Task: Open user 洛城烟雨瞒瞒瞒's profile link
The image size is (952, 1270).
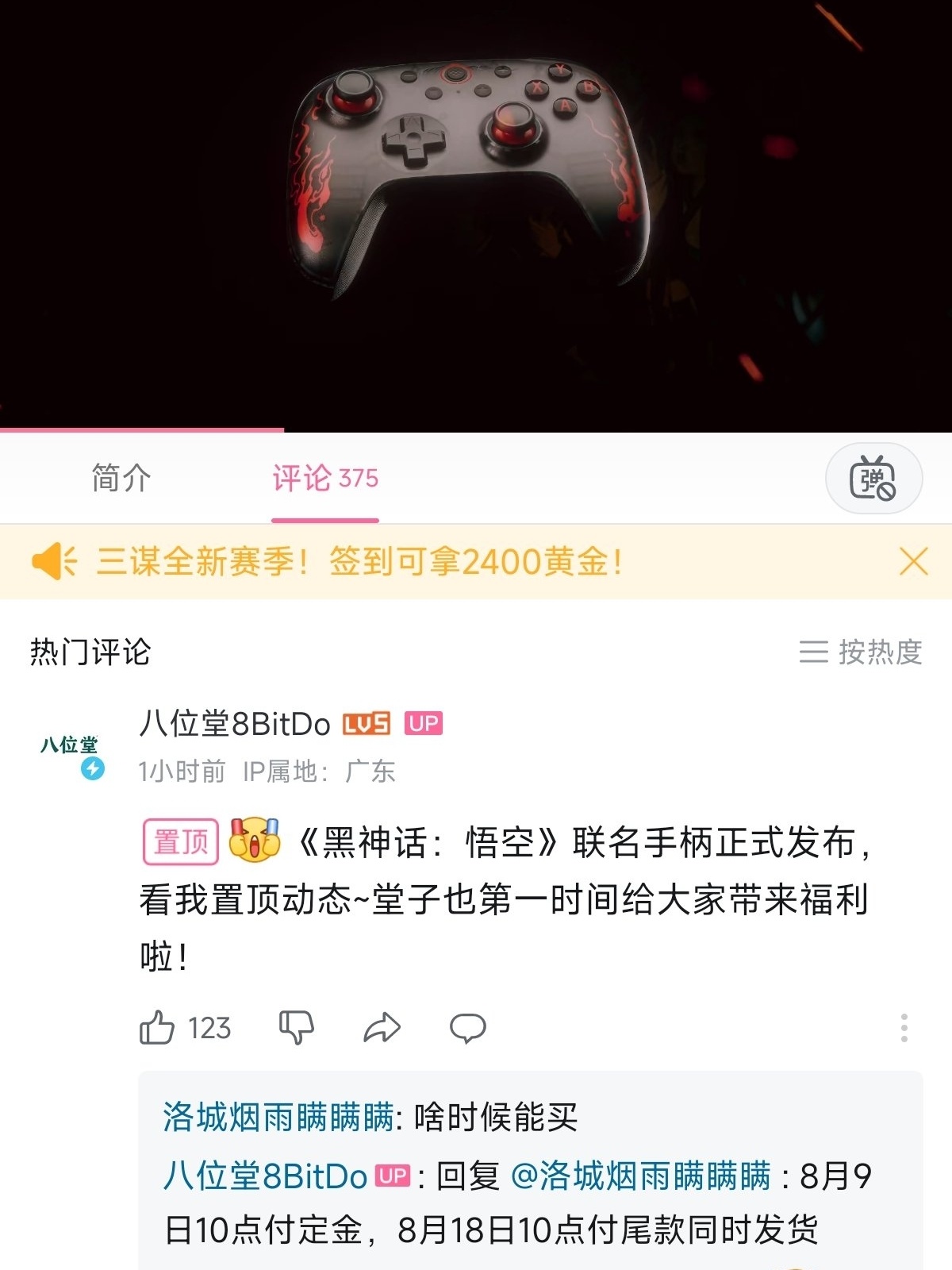Action: 278,1118
